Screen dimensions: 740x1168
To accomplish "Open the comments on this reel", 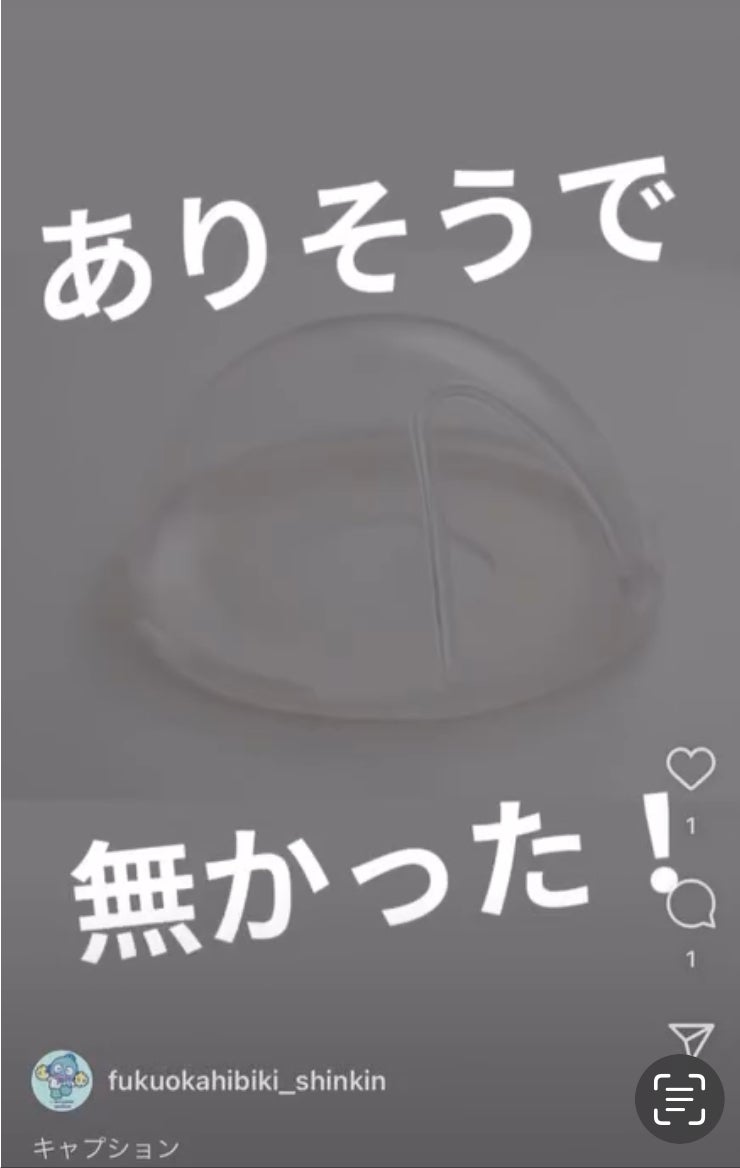I will (x=691, y=906).
